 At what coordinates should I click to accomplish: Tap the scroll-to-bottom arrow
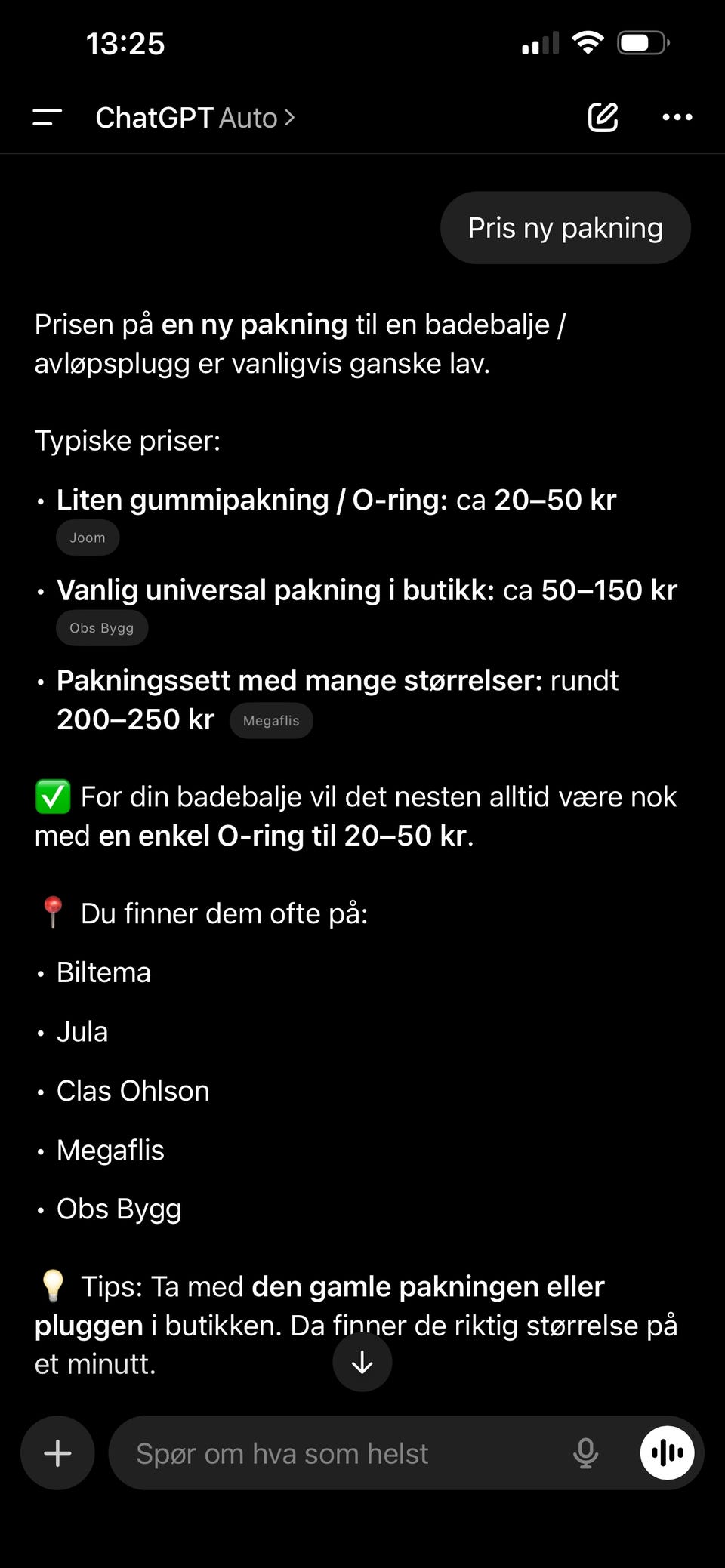point(362,1363)
